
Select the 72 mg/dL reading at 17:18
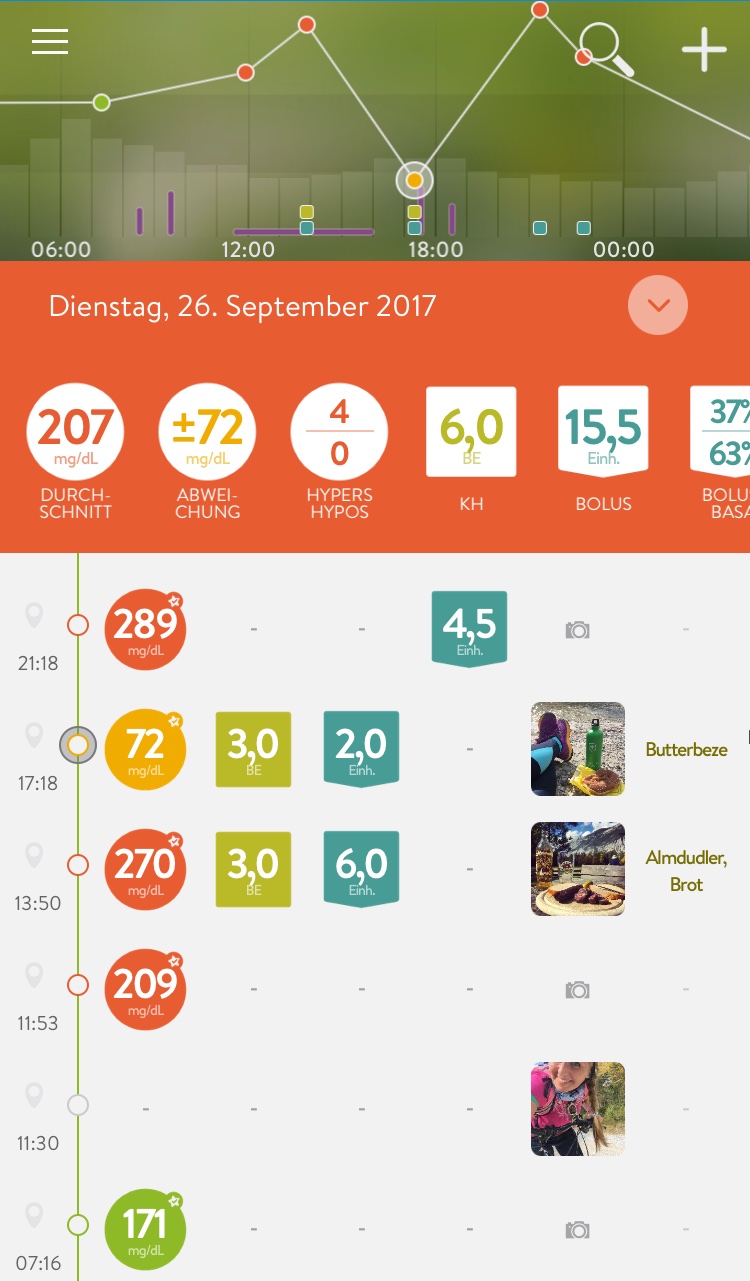click(145, 749)
